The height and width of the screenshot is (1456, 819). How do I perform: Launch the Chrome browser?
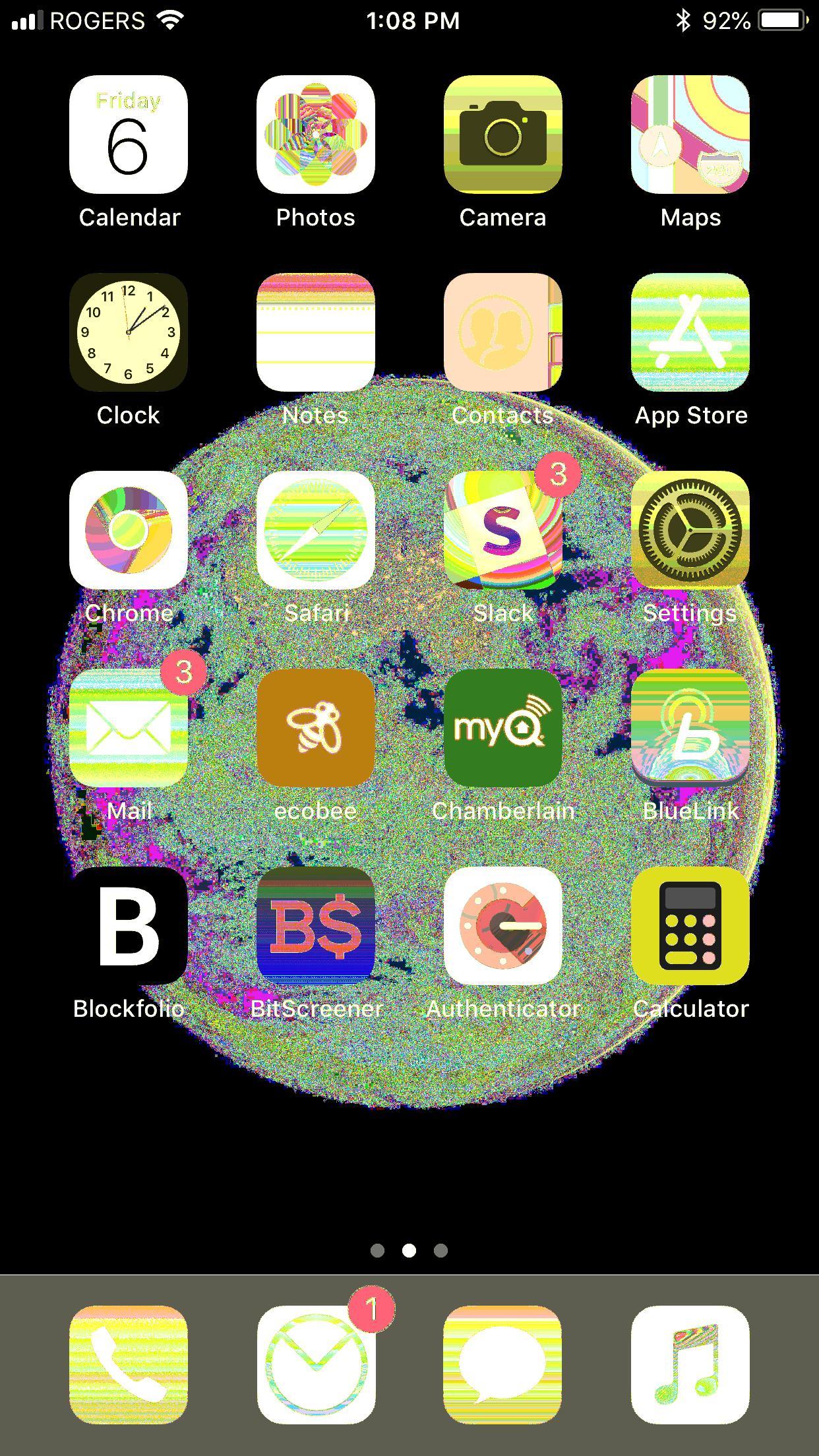point(129,530)
